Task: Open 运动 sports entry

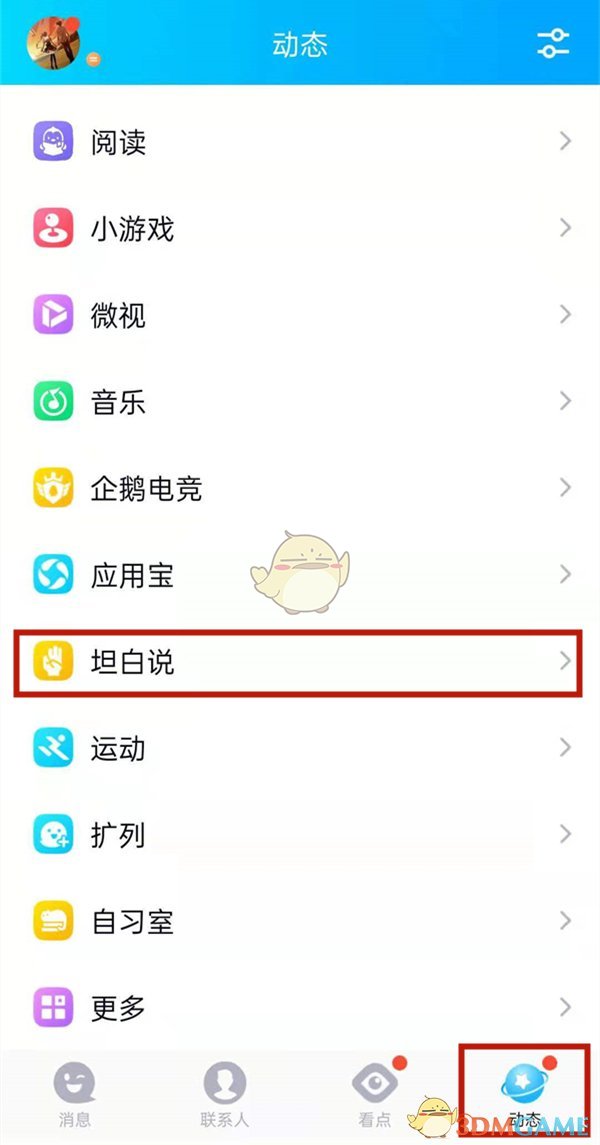Action: pyautogui.click(x=300, y=748)
